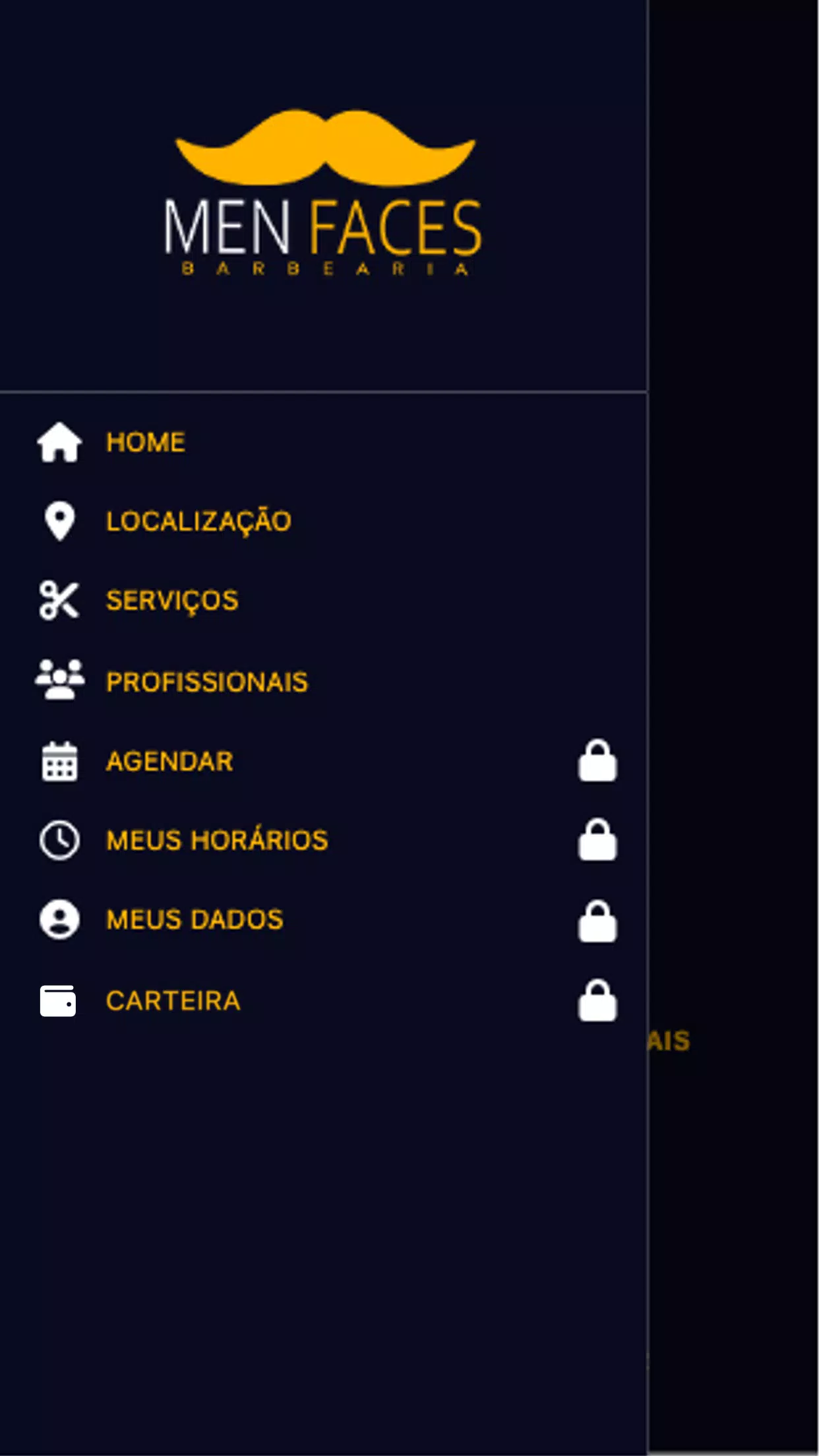The height and width of the screenshot is (1456, 819).
Task: Tap the calendar icon beside Agendar
Action: pos(59,762)
